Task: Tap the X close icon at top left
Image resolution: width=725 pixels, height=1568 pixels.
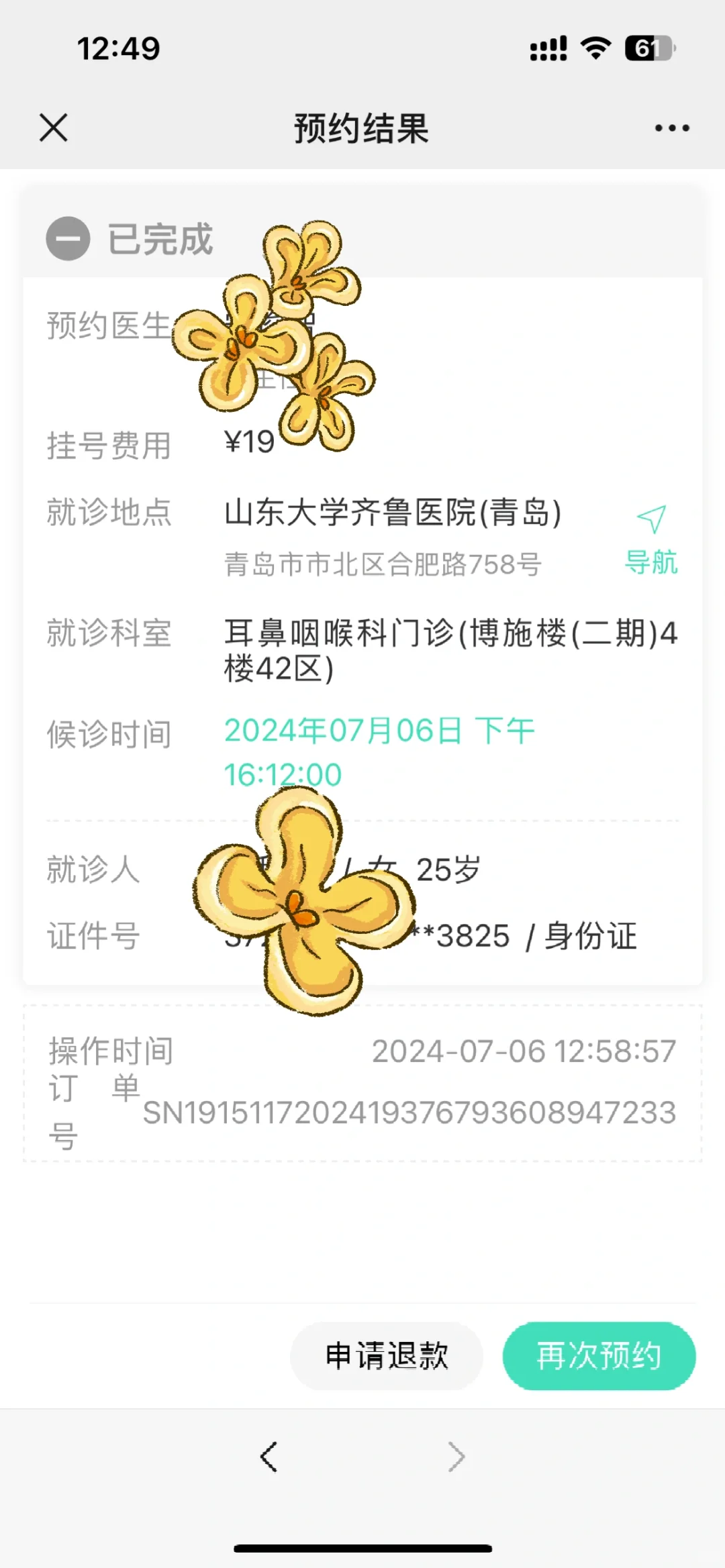Action: 52,127
